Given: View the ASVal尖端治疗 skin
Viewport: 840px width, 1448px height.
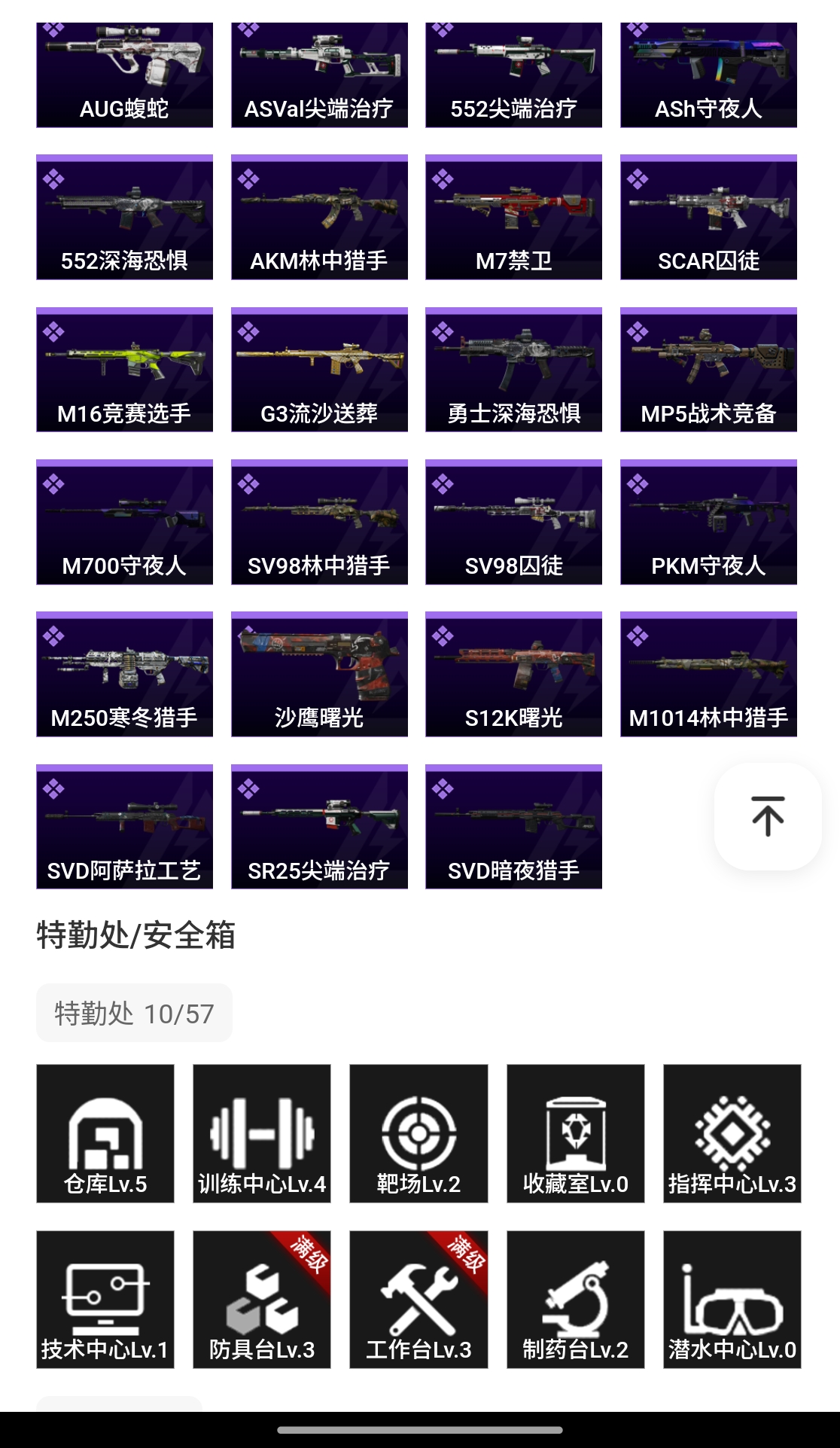Looking at the screenshot, I should click(x=319, y=75).
